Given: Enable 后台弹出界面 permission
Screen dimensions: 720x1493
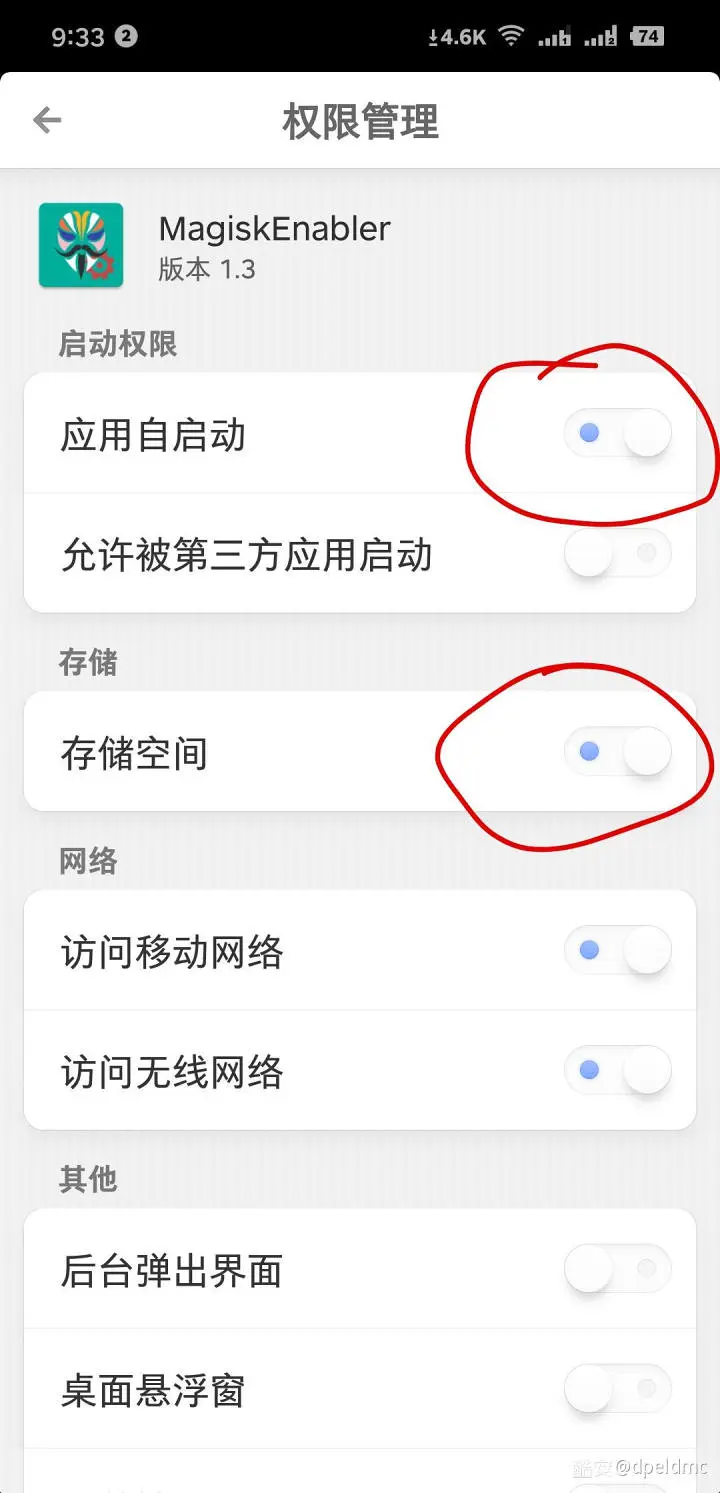Looking at the screenshot, I should pyautogui.click(x=617, y=1269).
